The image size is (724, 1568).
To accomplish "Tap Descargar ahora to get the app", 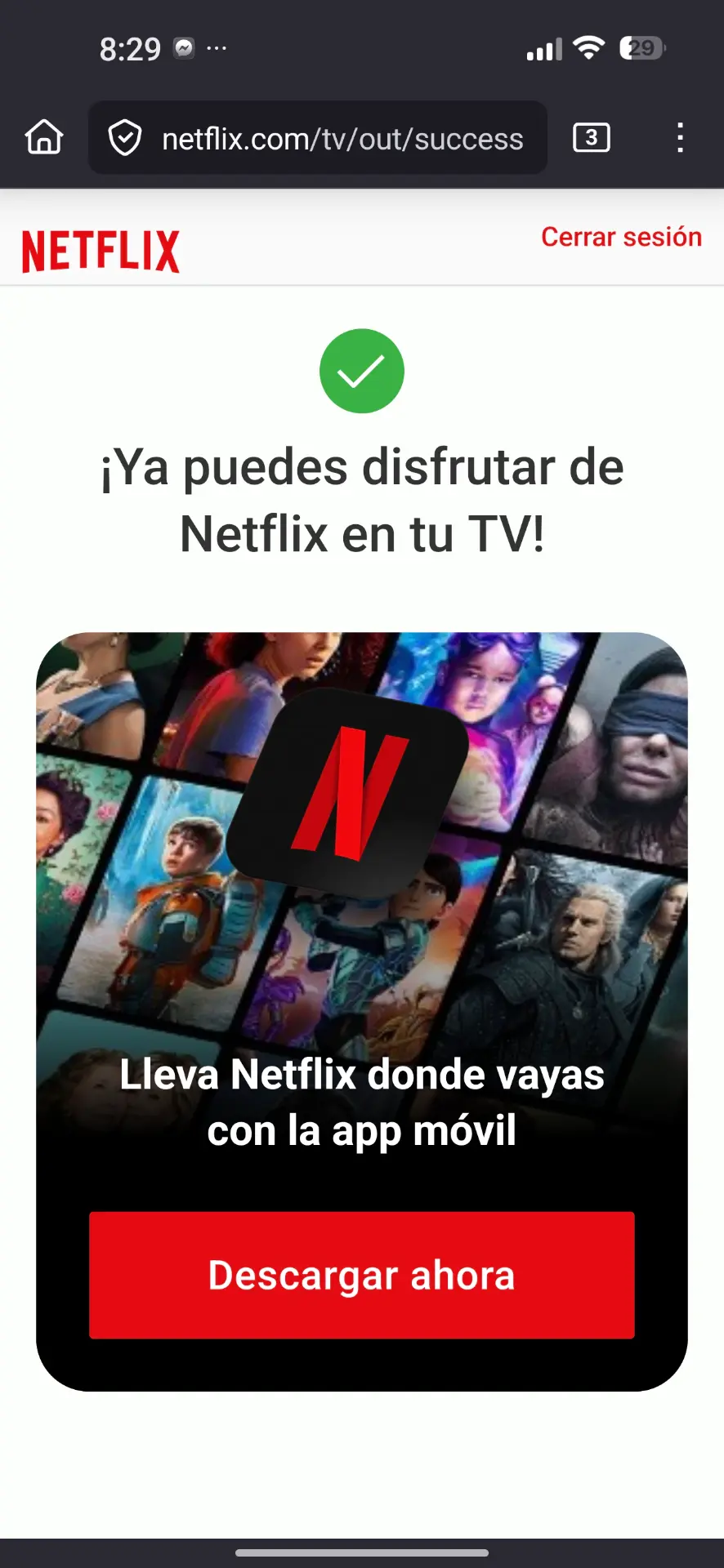I will pos(362,1275).
